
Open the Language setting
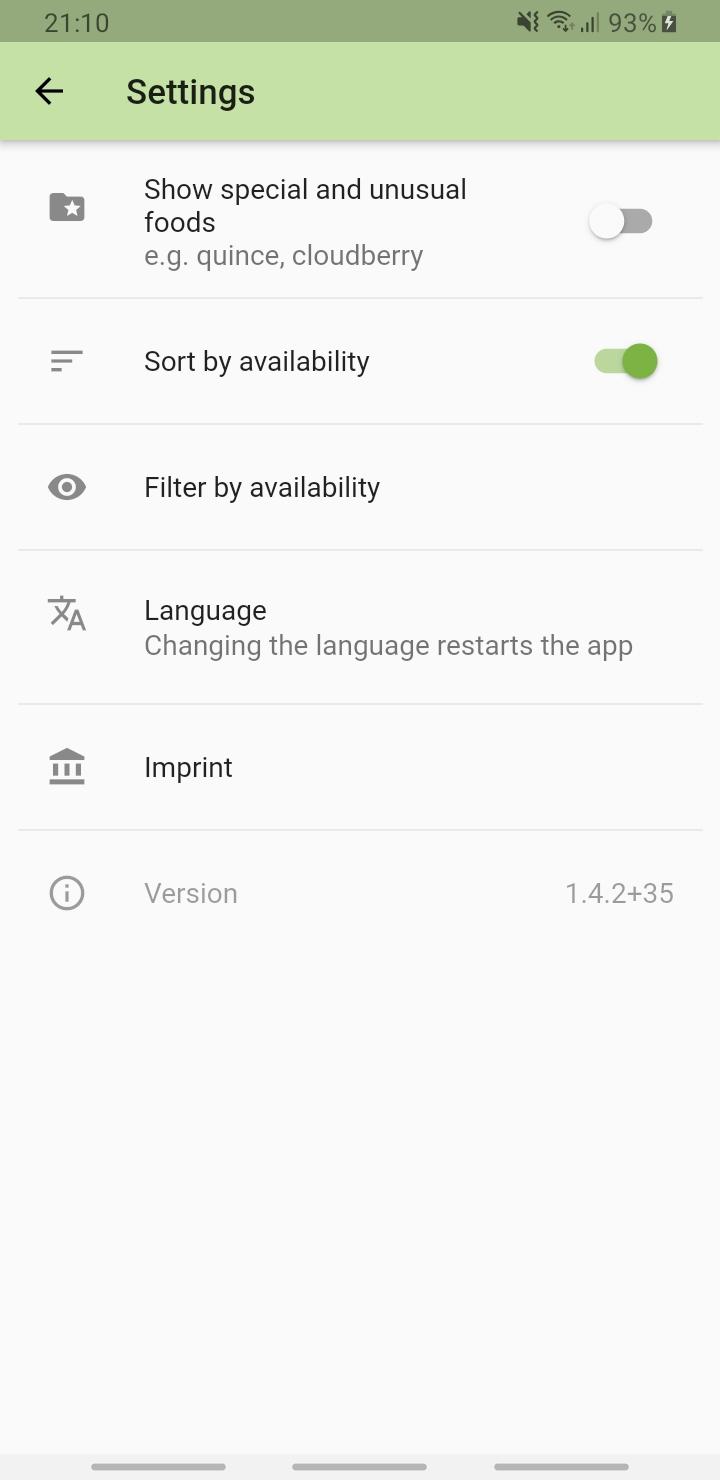pos(205,626)
